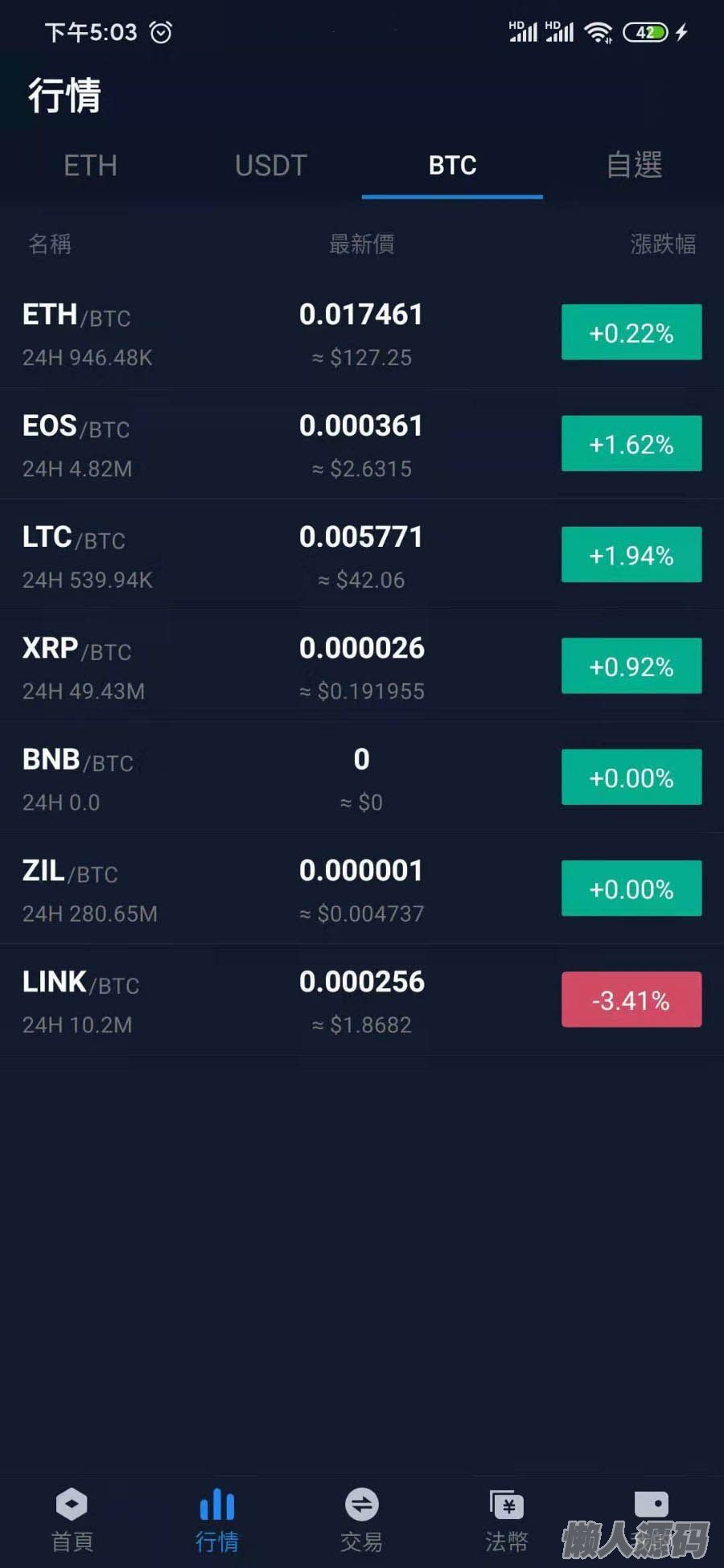Image resolution: width=724 pixels, height=1568 pixels.
Task: View LTC/BTC pair details
Action: tap(362, 556)
